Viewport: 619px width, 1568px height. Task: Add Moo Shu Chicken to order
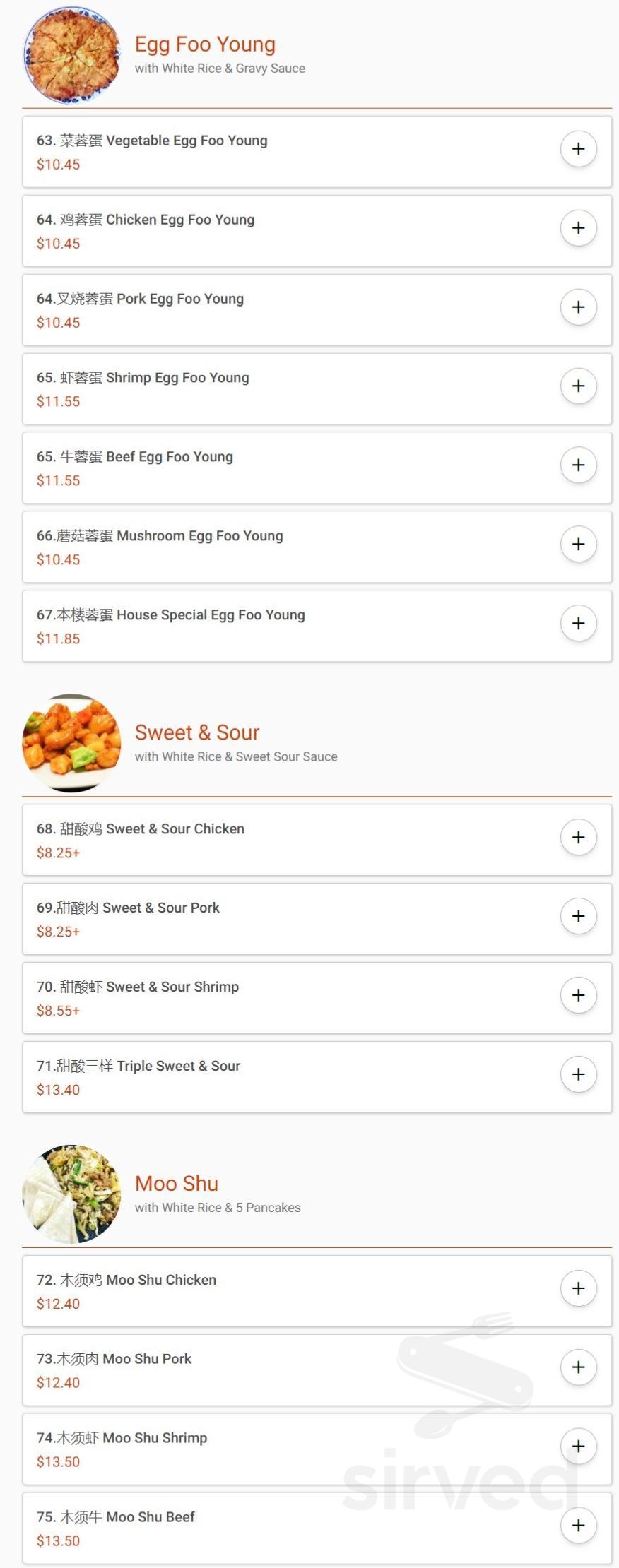point(579,1288)
